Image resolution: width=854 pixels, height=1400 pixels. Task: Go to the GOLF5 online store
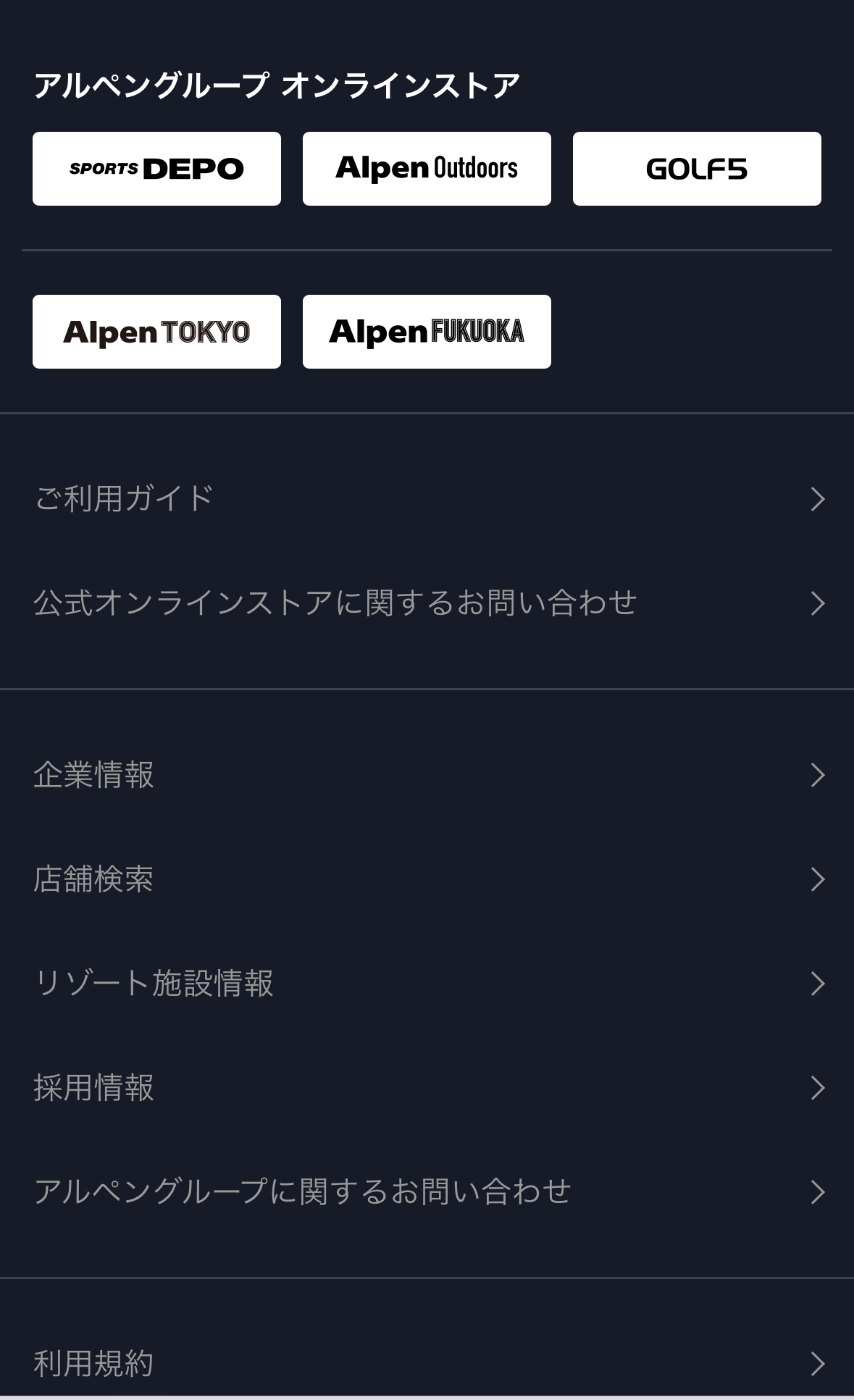click(697, 169)
